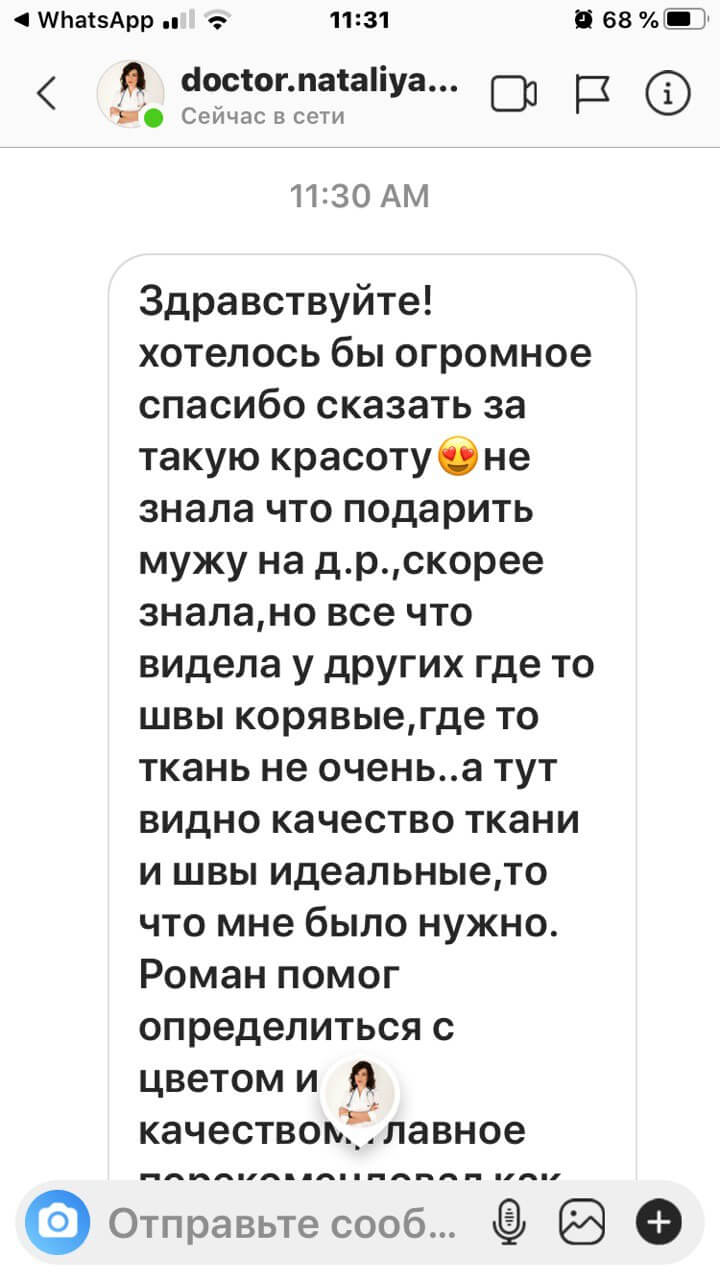Start a video call

pos(514,94)
